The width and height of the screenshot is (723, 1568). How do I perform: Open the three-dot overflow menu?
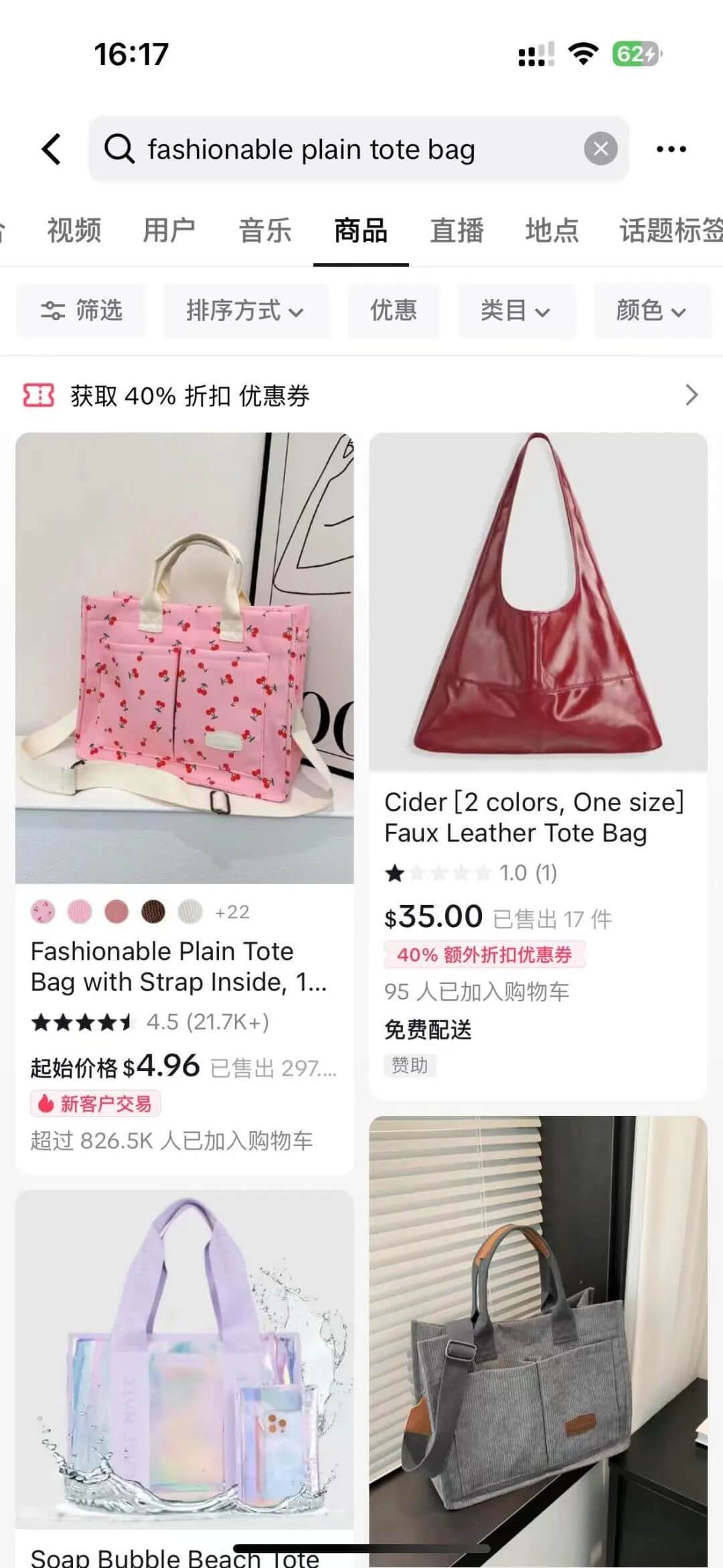coord(671,149)
